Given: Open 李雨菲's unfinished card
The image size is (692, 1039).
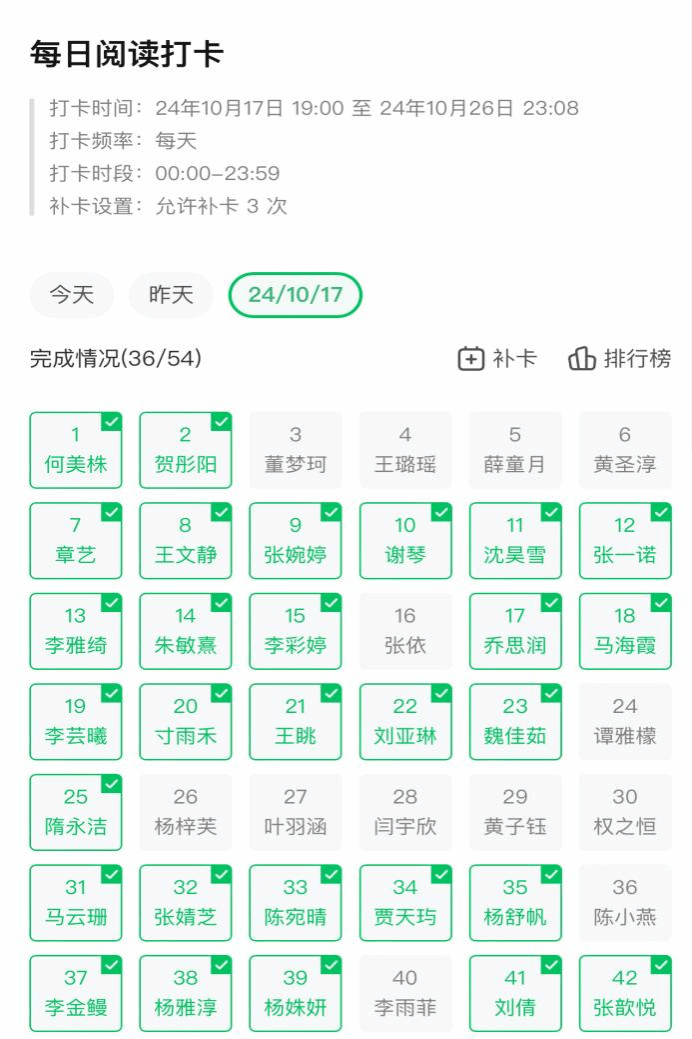Looking at the screenshot, I should coord(405,993).
